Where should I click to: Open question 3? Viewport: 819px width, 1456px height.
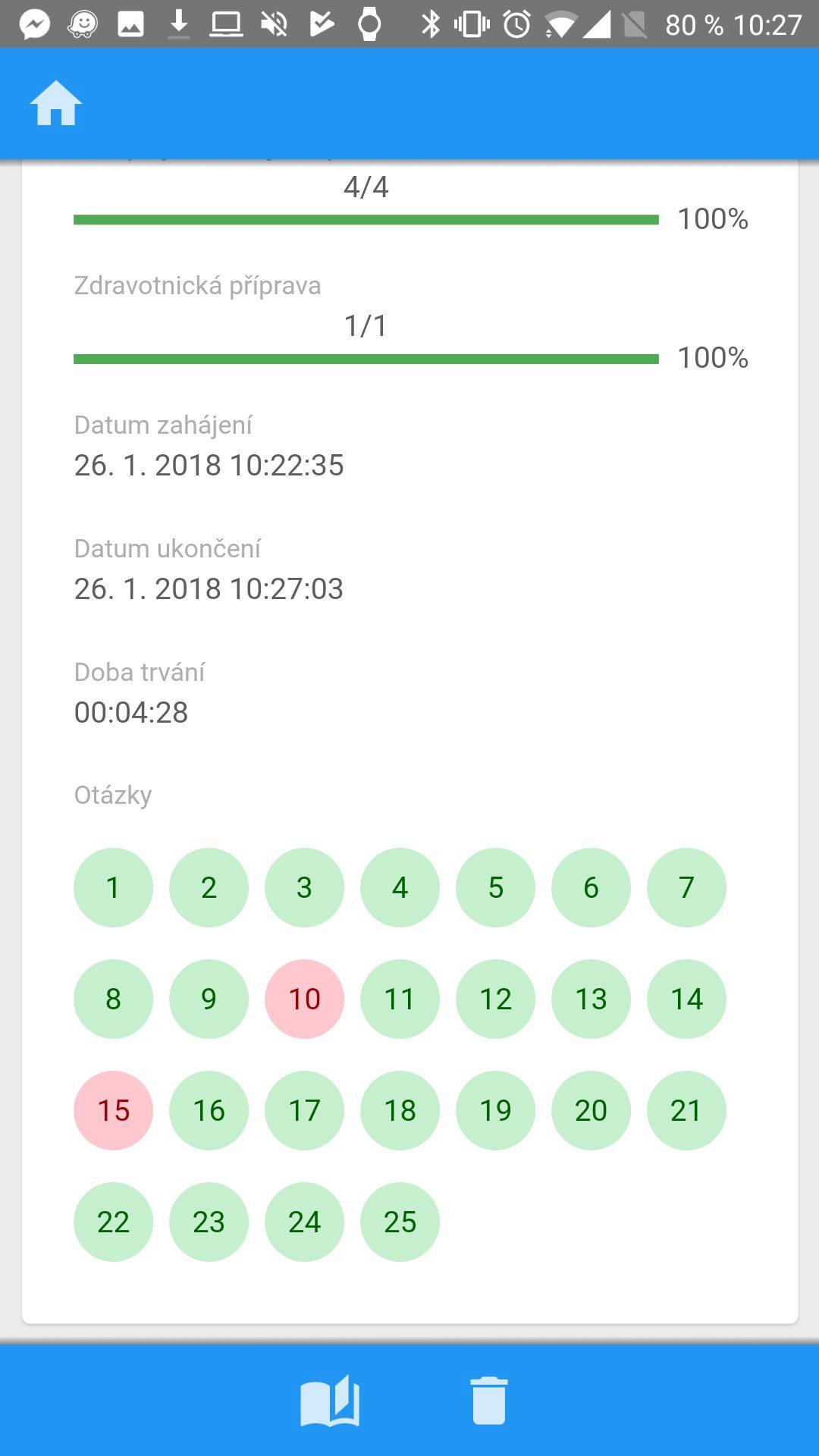point(304,887)
